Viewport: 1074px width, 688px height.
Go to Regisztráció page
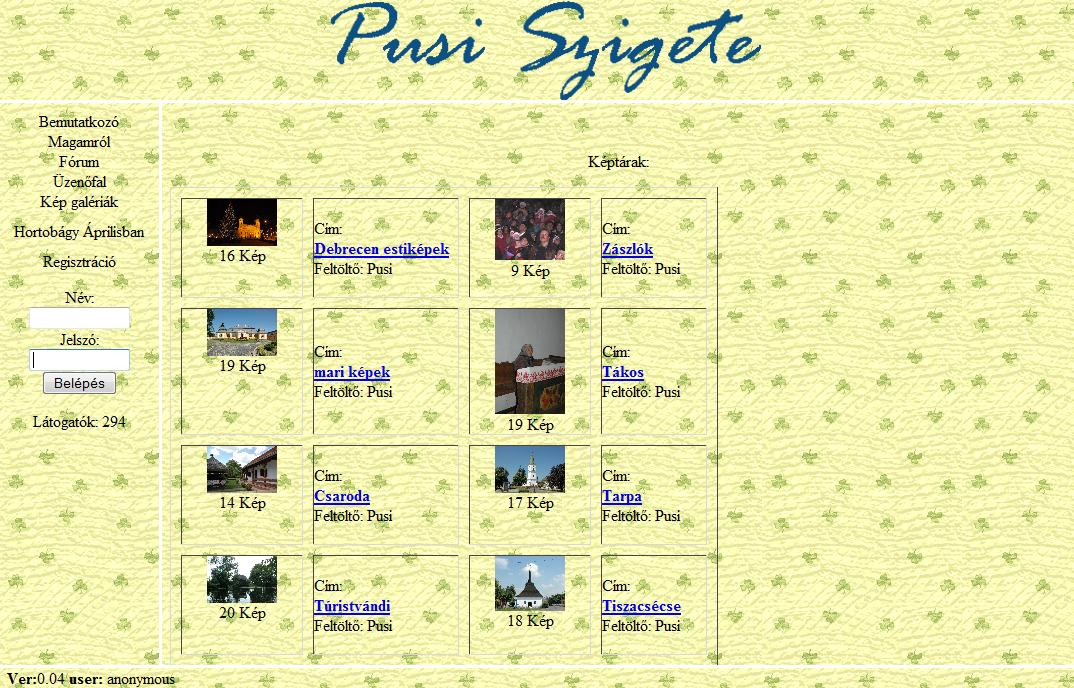79,262
